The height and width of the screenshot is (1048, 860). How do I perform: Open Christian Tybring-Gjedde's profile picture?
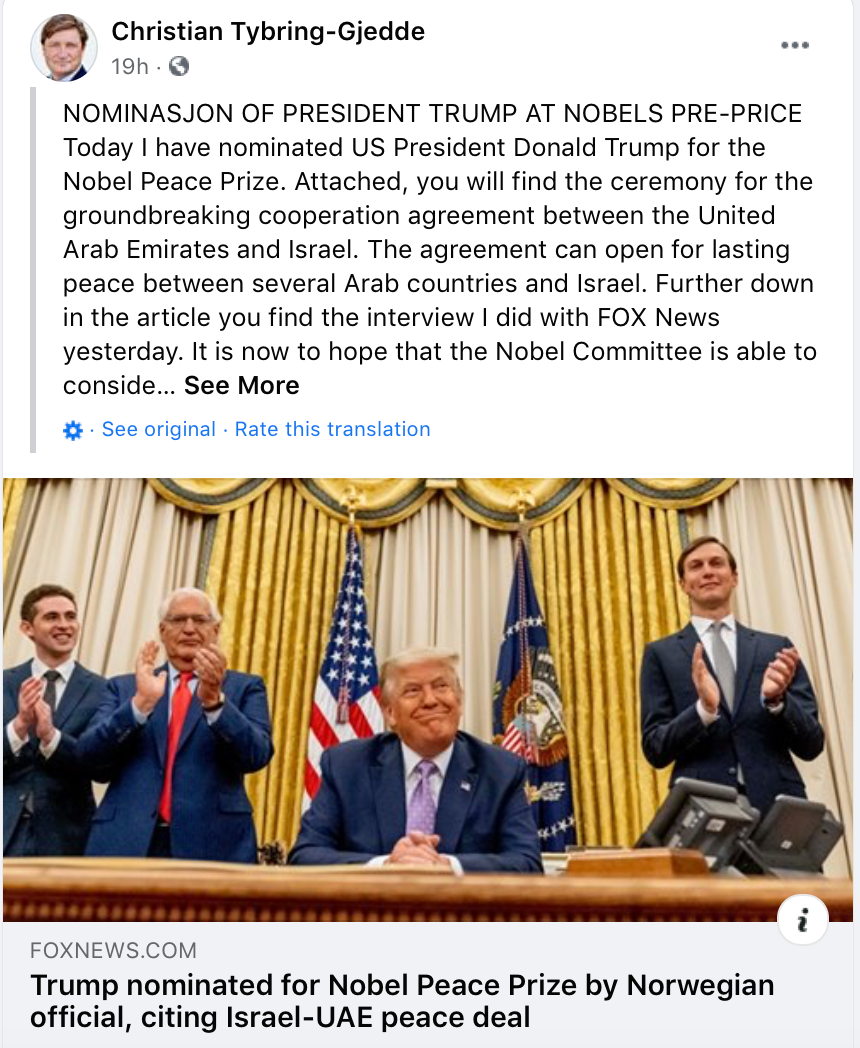tap(64, 47)
